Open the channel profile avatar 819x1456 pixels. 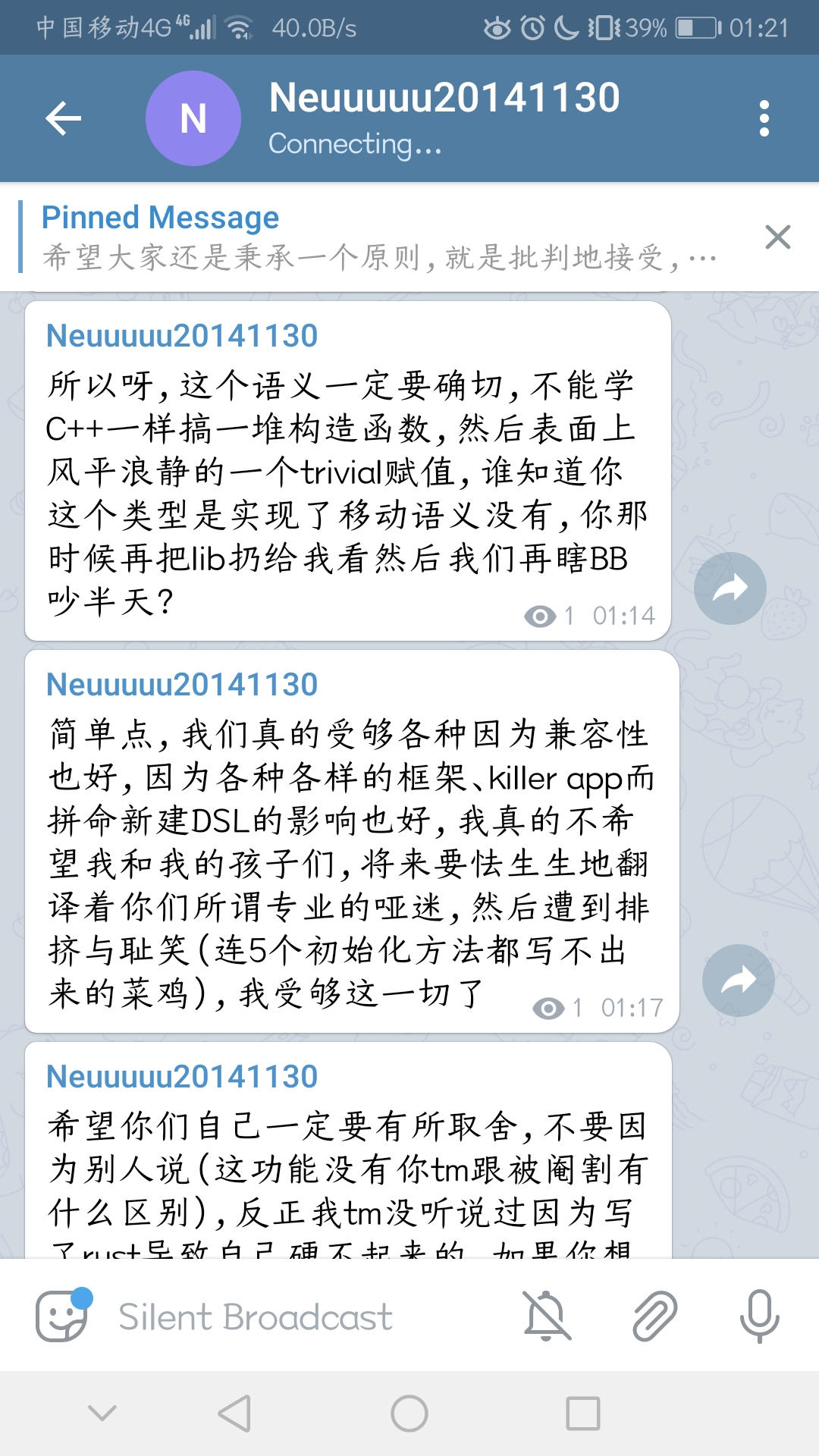pyautogui.click(x=193, y=118)
